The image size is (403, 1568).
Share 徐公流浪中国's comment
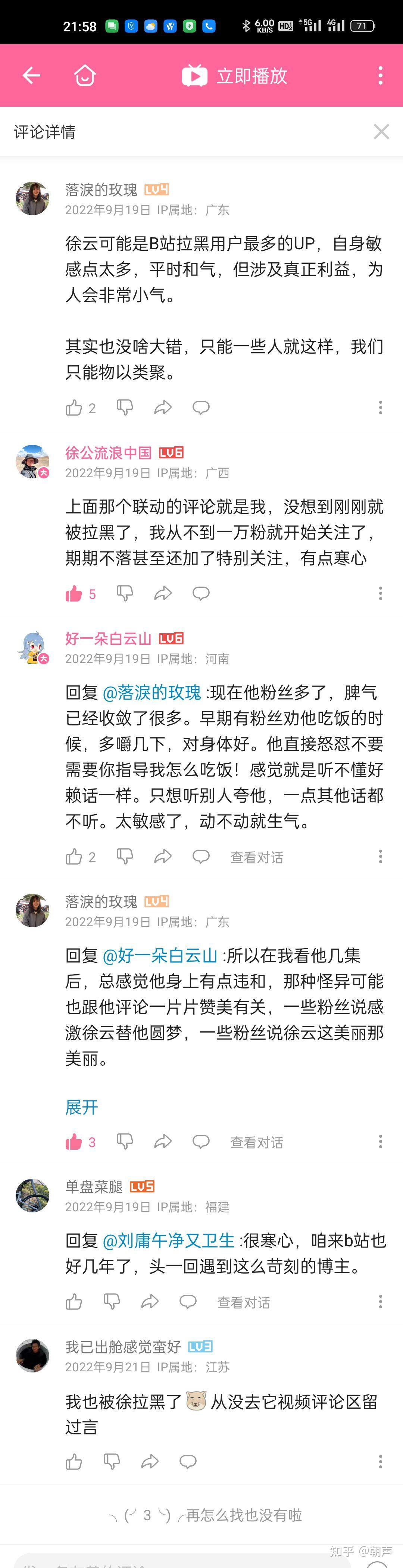click(x=163, y=593)
